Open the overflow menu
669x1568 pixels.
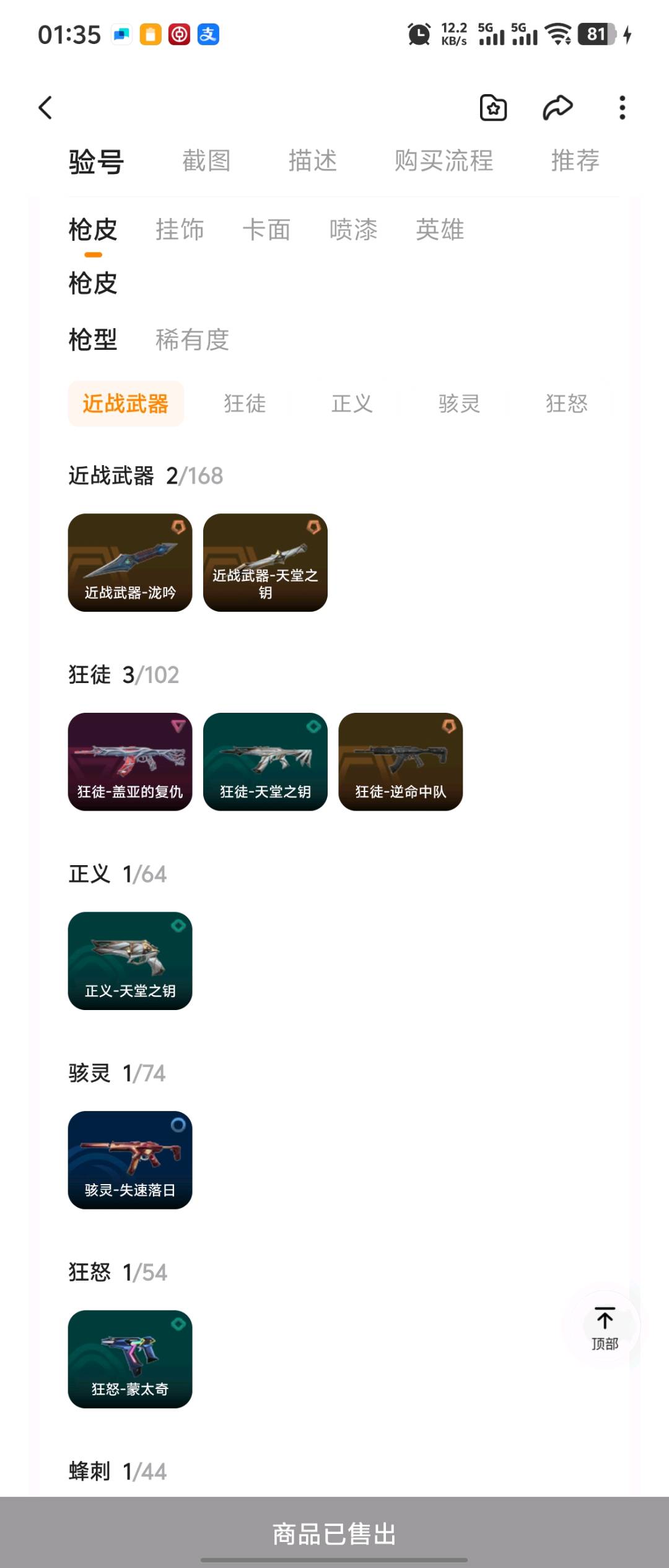tap(622, 108)
